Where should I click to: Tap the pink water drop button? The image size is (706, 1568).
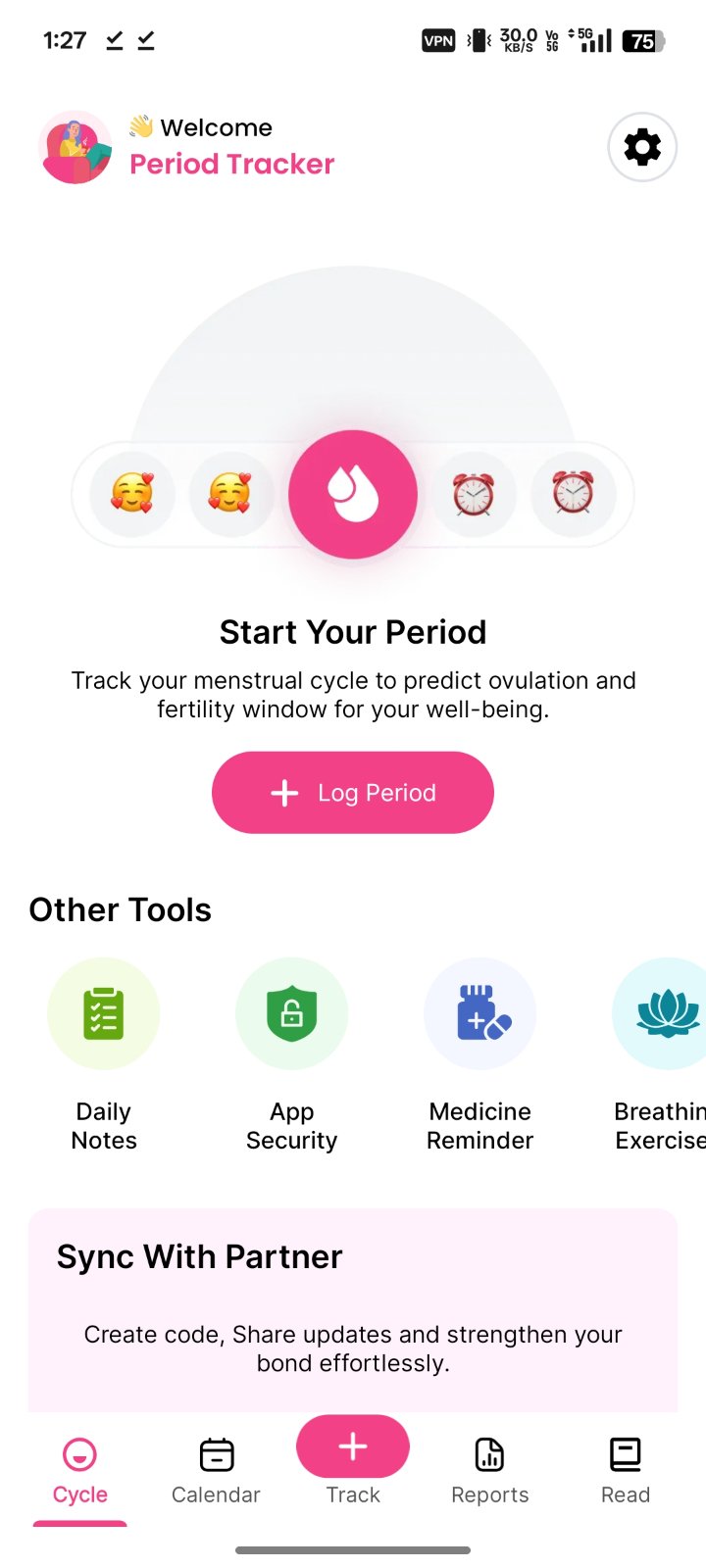click(x=353, y=494)
